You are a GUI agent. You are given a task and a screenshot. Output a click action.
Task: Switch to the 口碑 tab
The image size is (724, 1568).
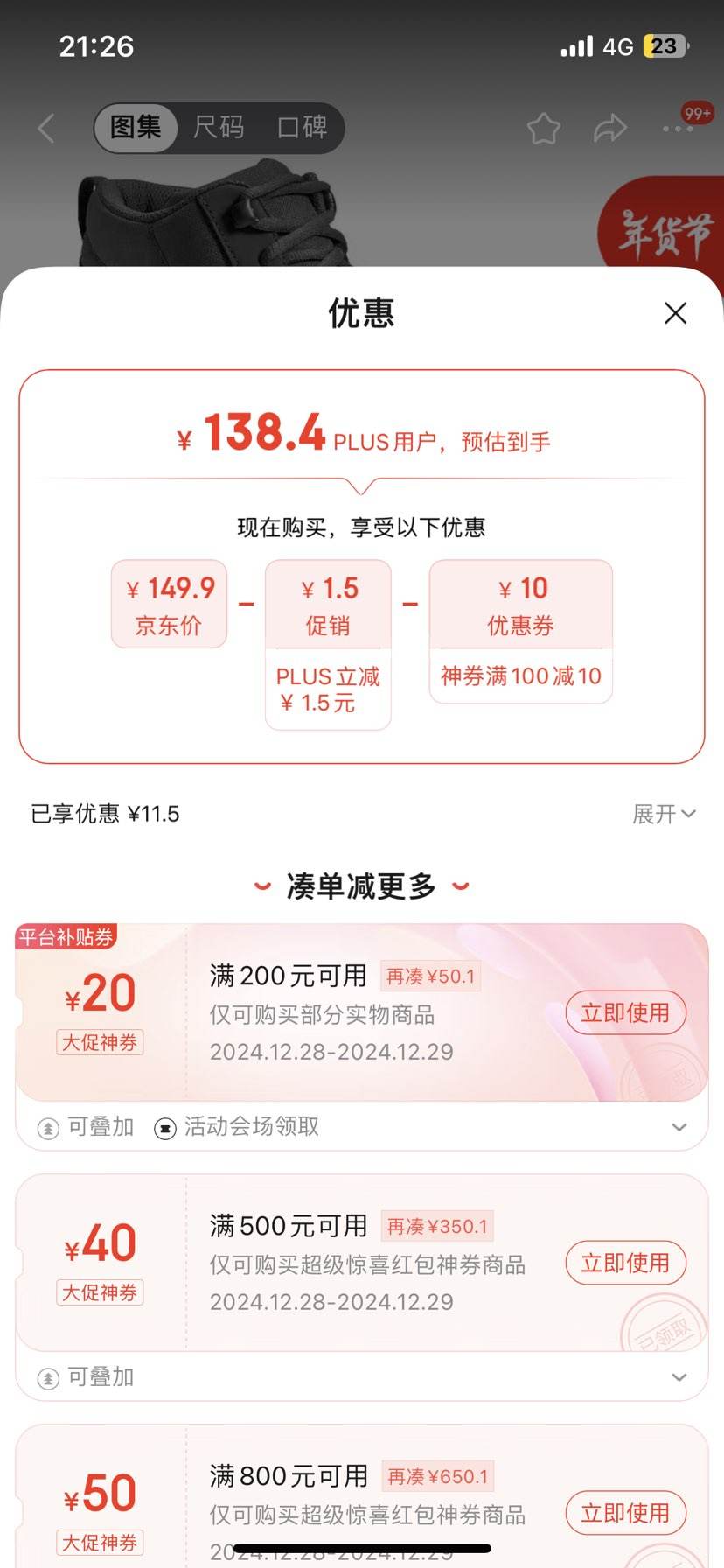302,128
